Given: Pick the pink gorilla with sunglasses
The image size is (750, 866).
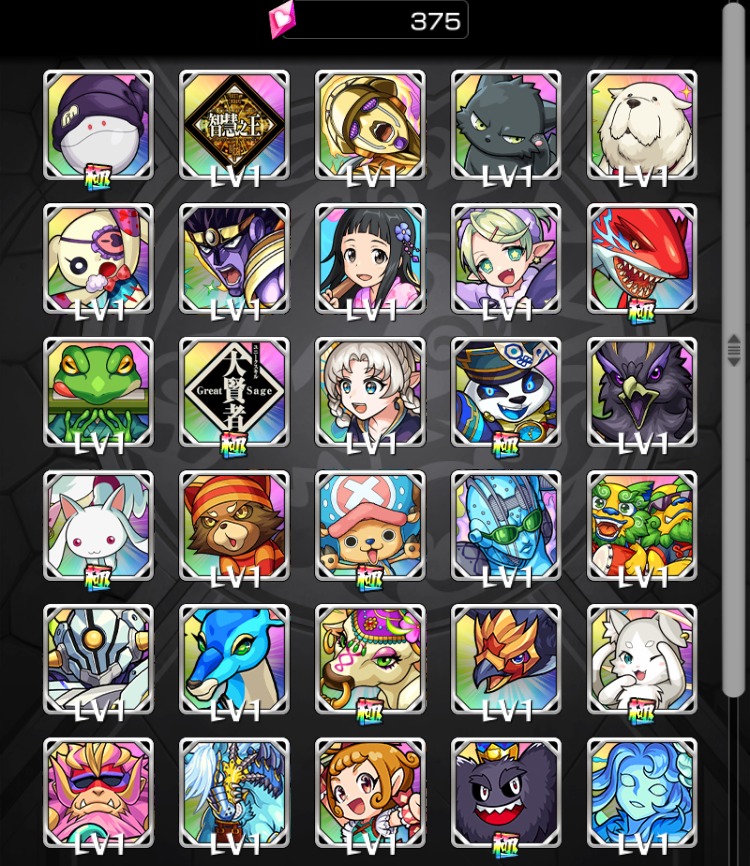Looking at the screenshot, I should (98, 793).
